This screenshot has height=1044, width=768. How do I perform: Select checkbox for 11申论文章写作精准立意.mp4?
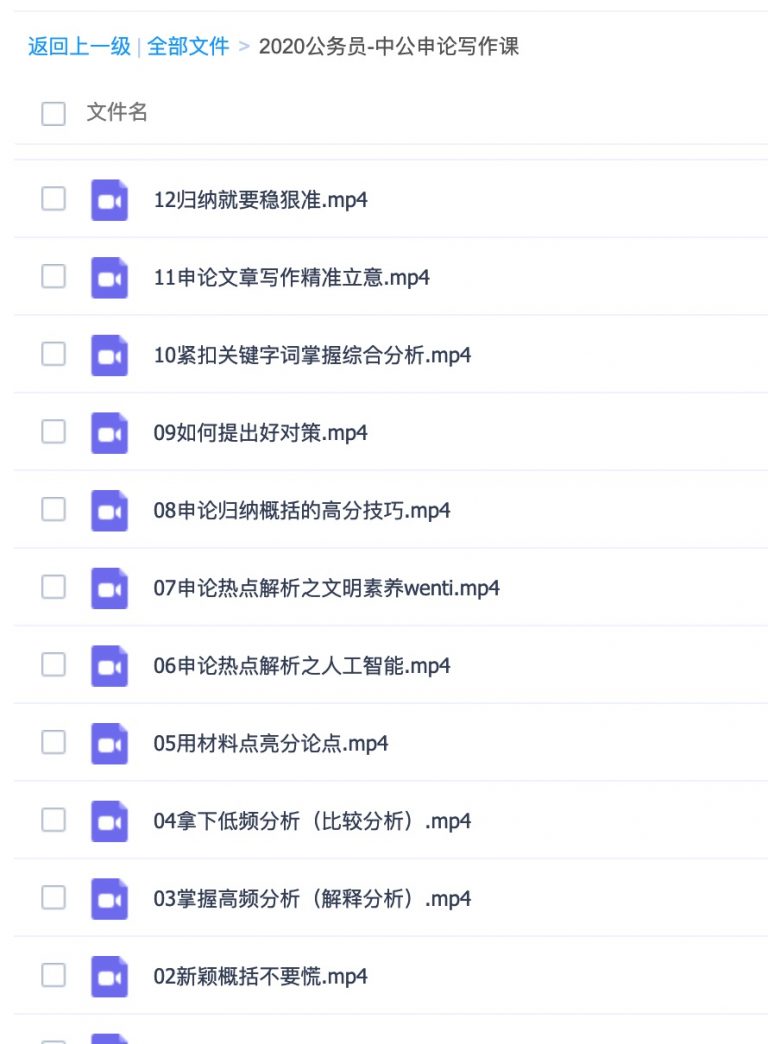53,276
